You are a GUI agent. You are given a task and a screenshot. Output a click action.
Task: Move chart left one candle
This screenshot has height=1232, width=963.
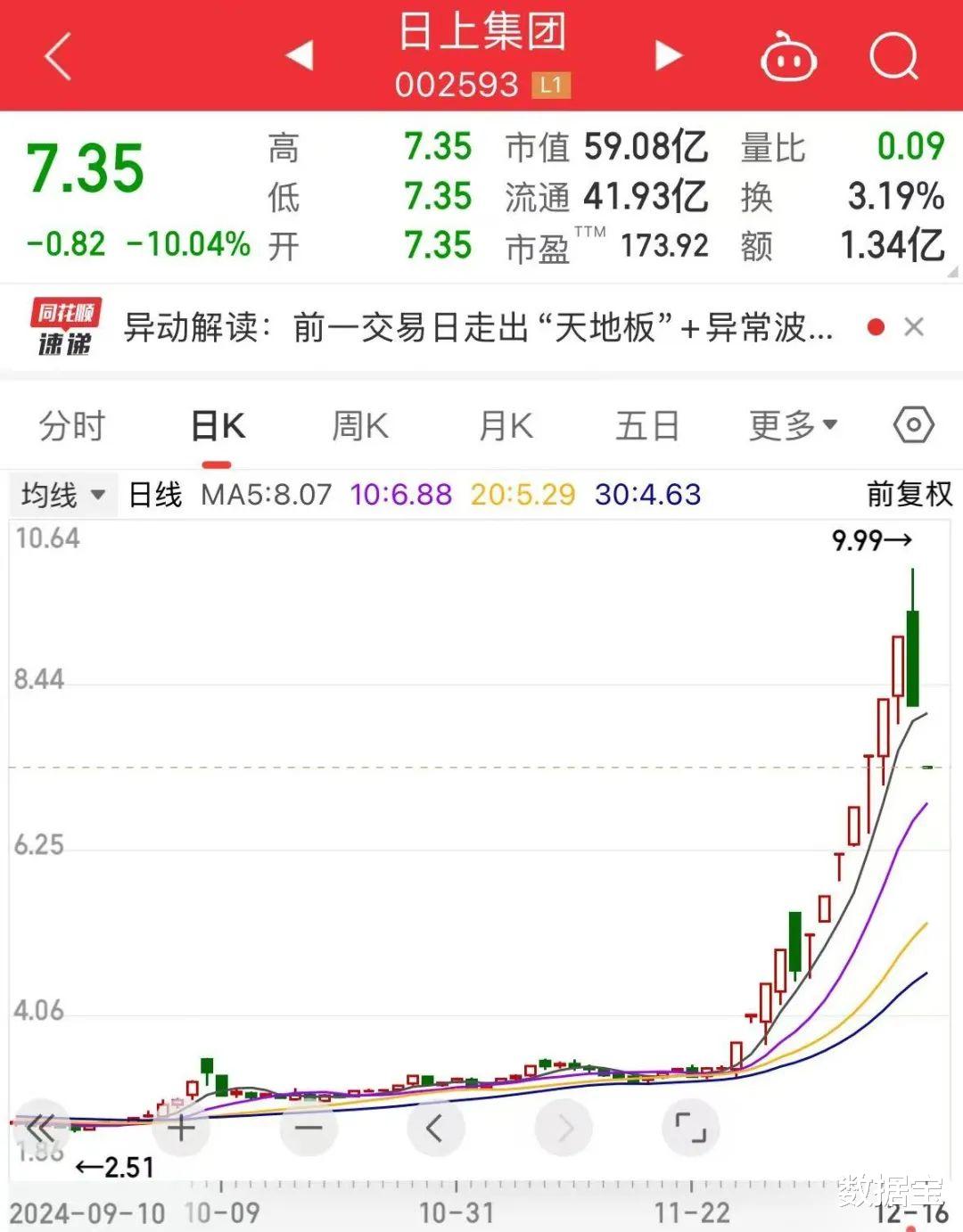[x=435, y=1129]
